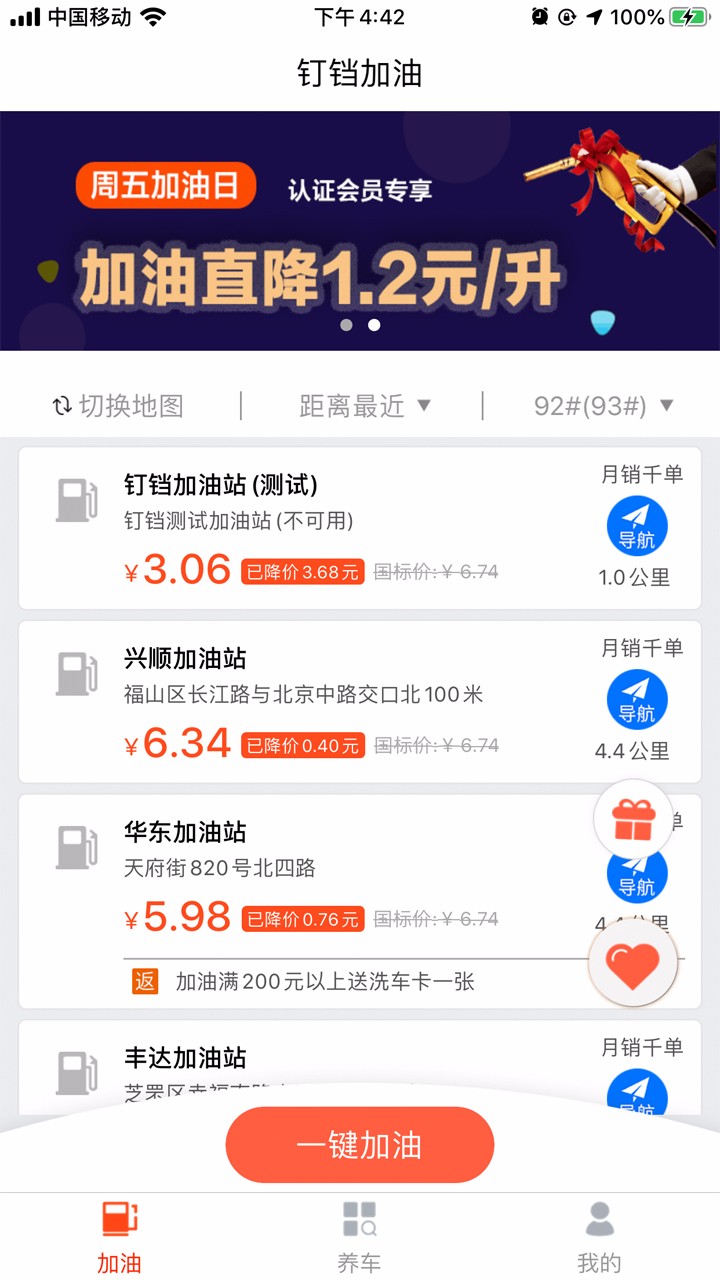Tap the 养车 maintenance icon in bottom bar
This screenshot has width=720, height=1280.
click(360, 1221)
